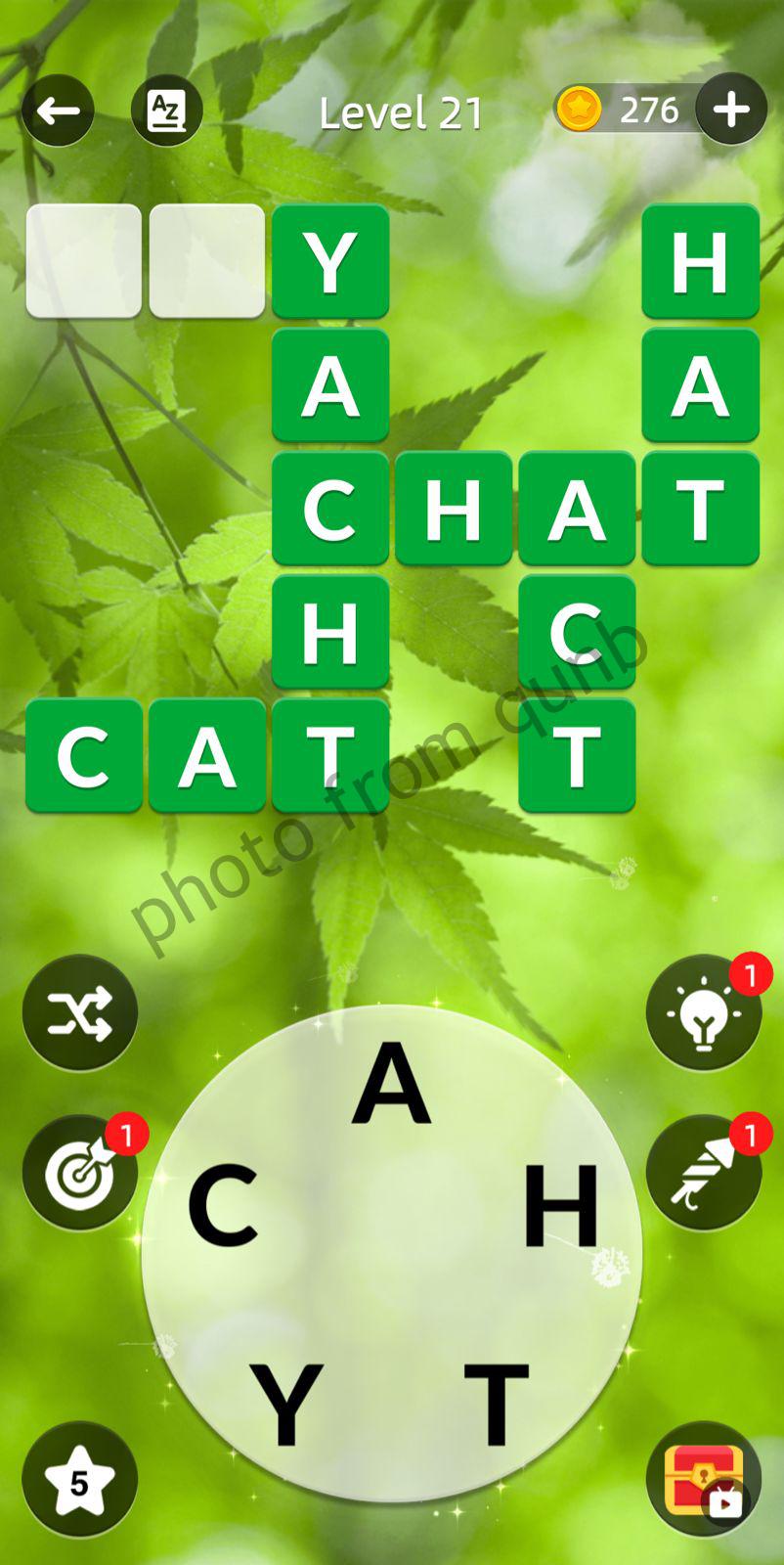Use the target hint to pick a tile
This screenshot has height=1565, width=784.
coord(80,1172)
